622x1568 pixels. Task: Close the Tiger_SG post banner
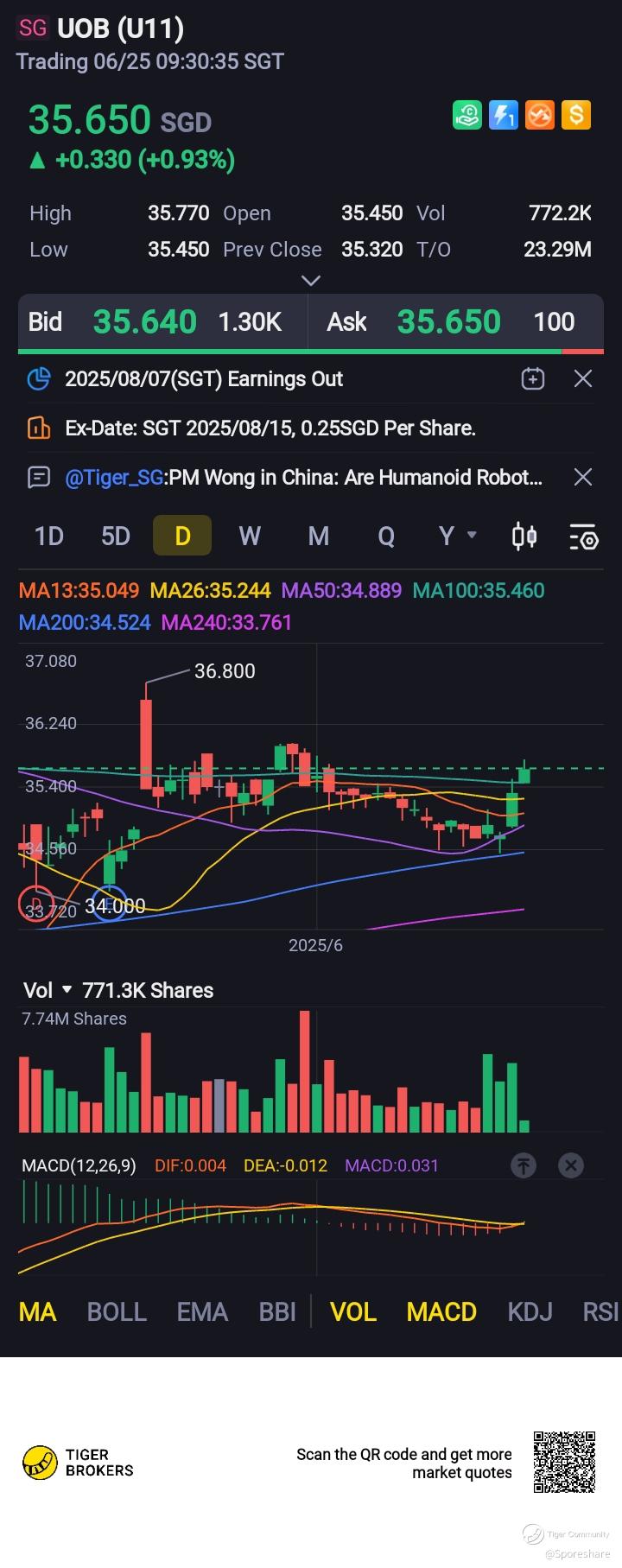pos(583,477)
